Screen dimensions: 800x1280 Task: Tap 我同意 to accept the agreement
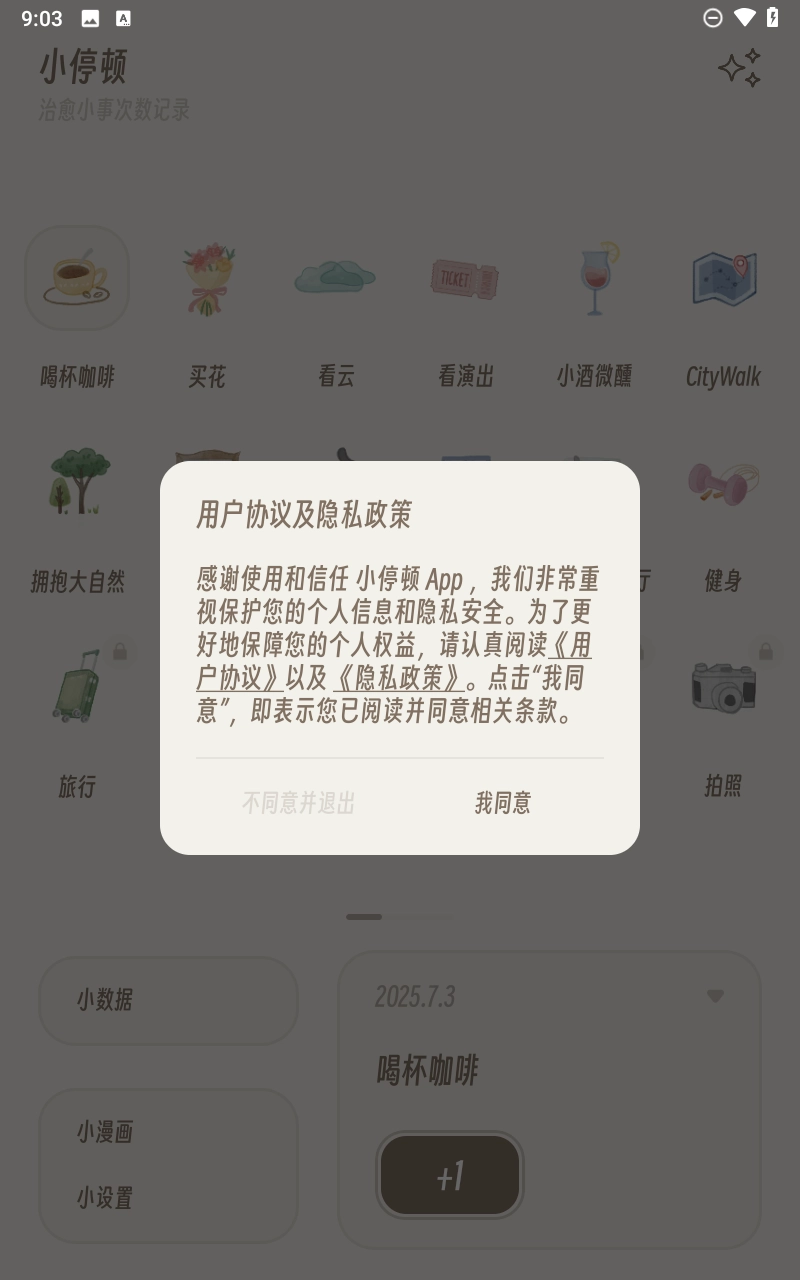tap(502, 803)
